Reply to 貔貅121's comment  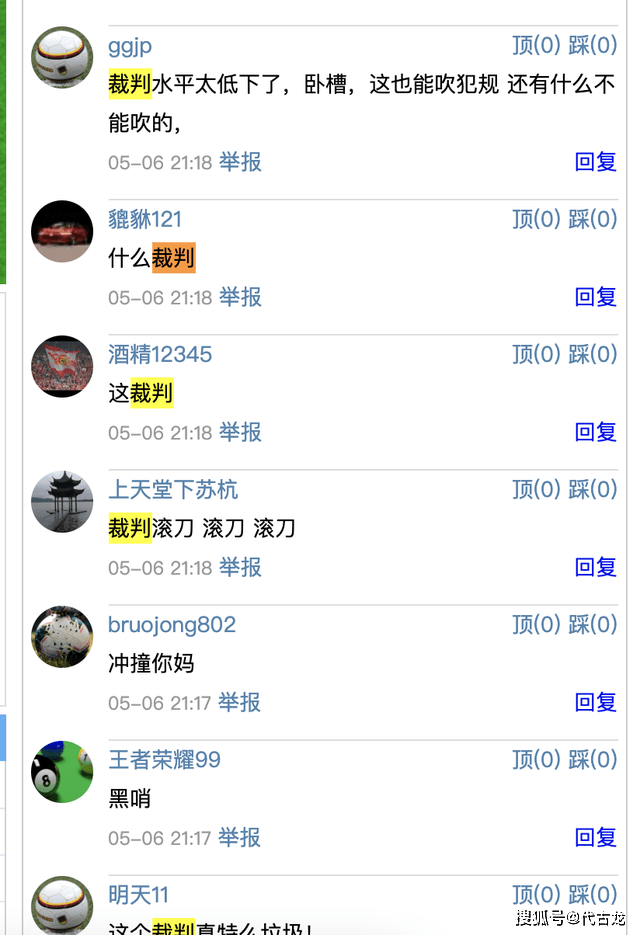[595, 297]
